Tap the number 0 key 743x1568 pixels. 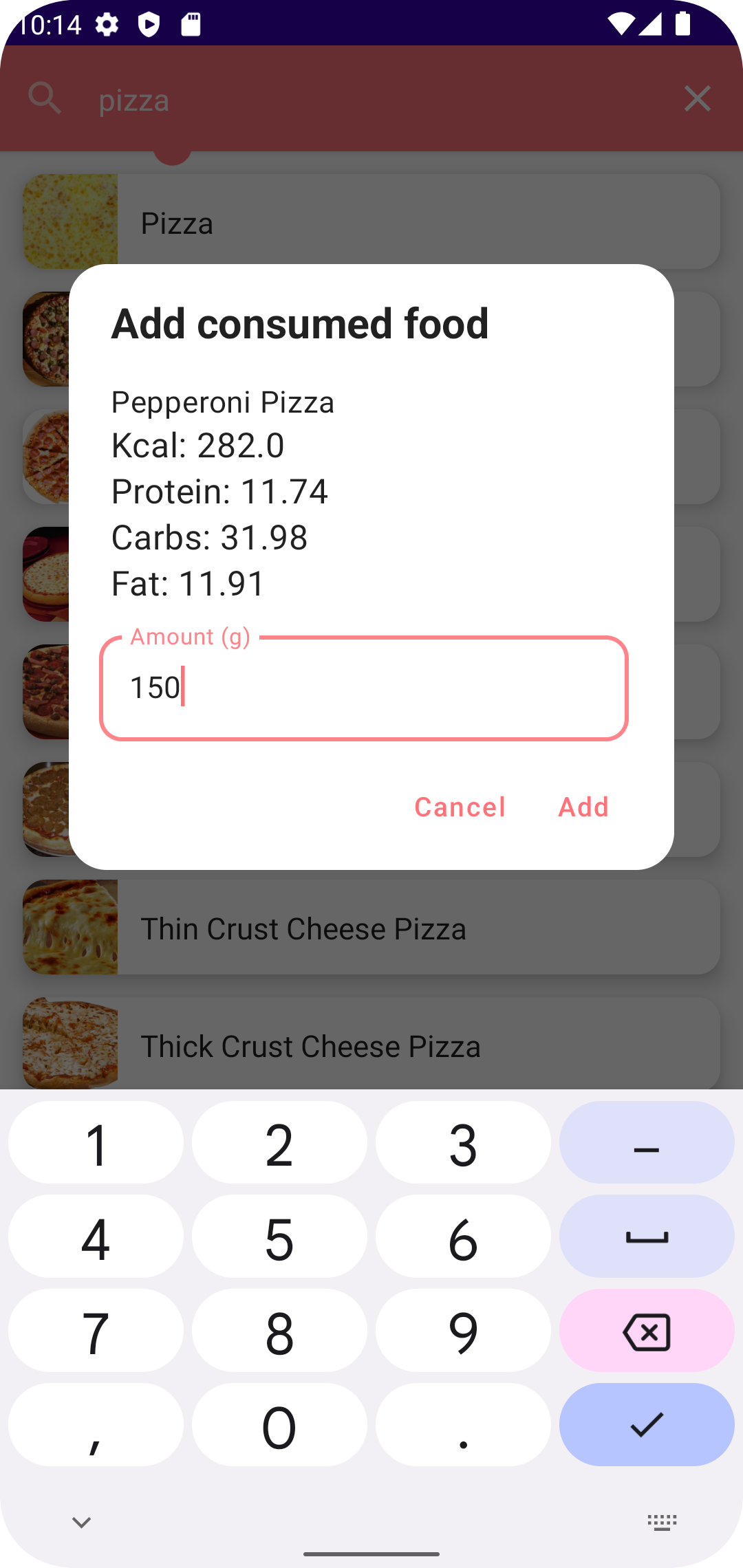279,1425
